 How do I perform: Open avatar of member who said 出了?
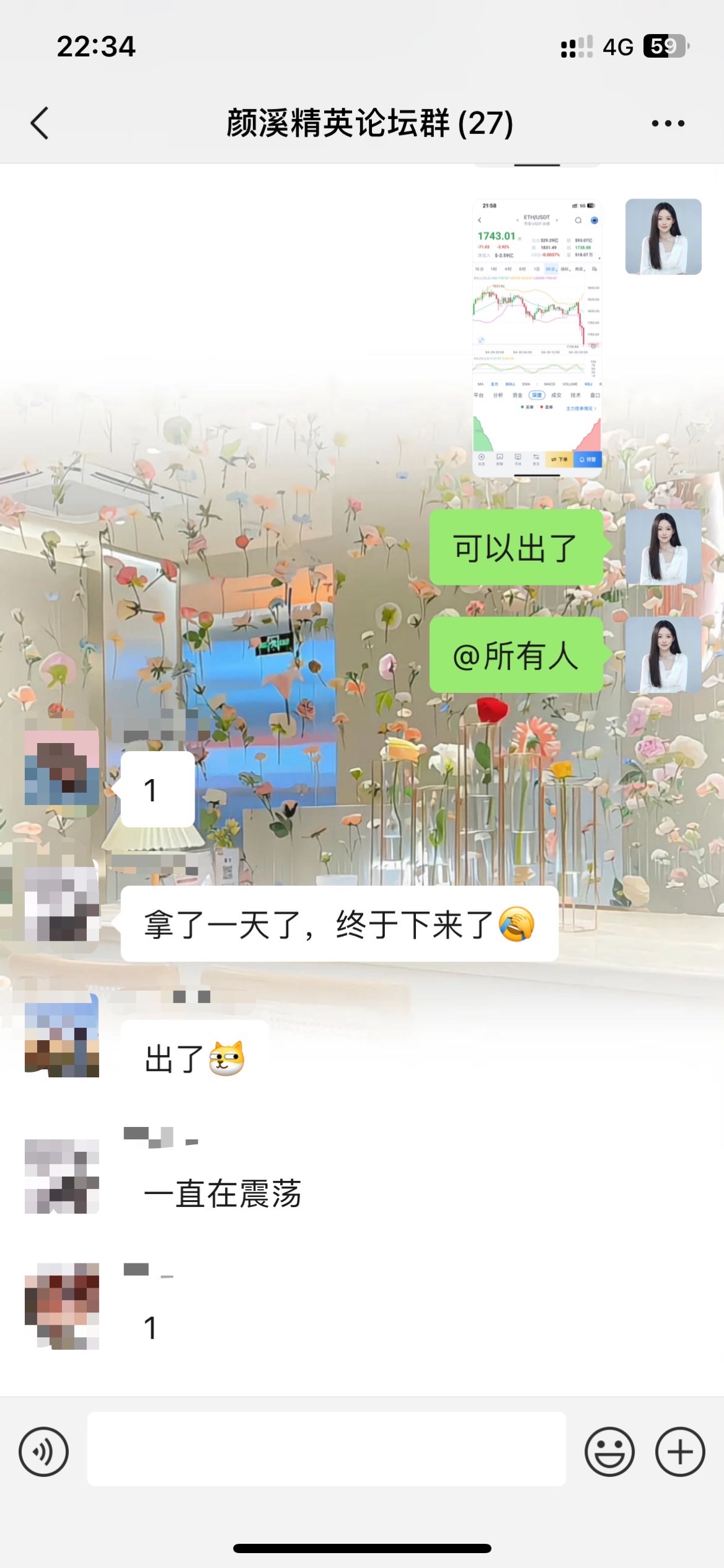click(62, 1040)
